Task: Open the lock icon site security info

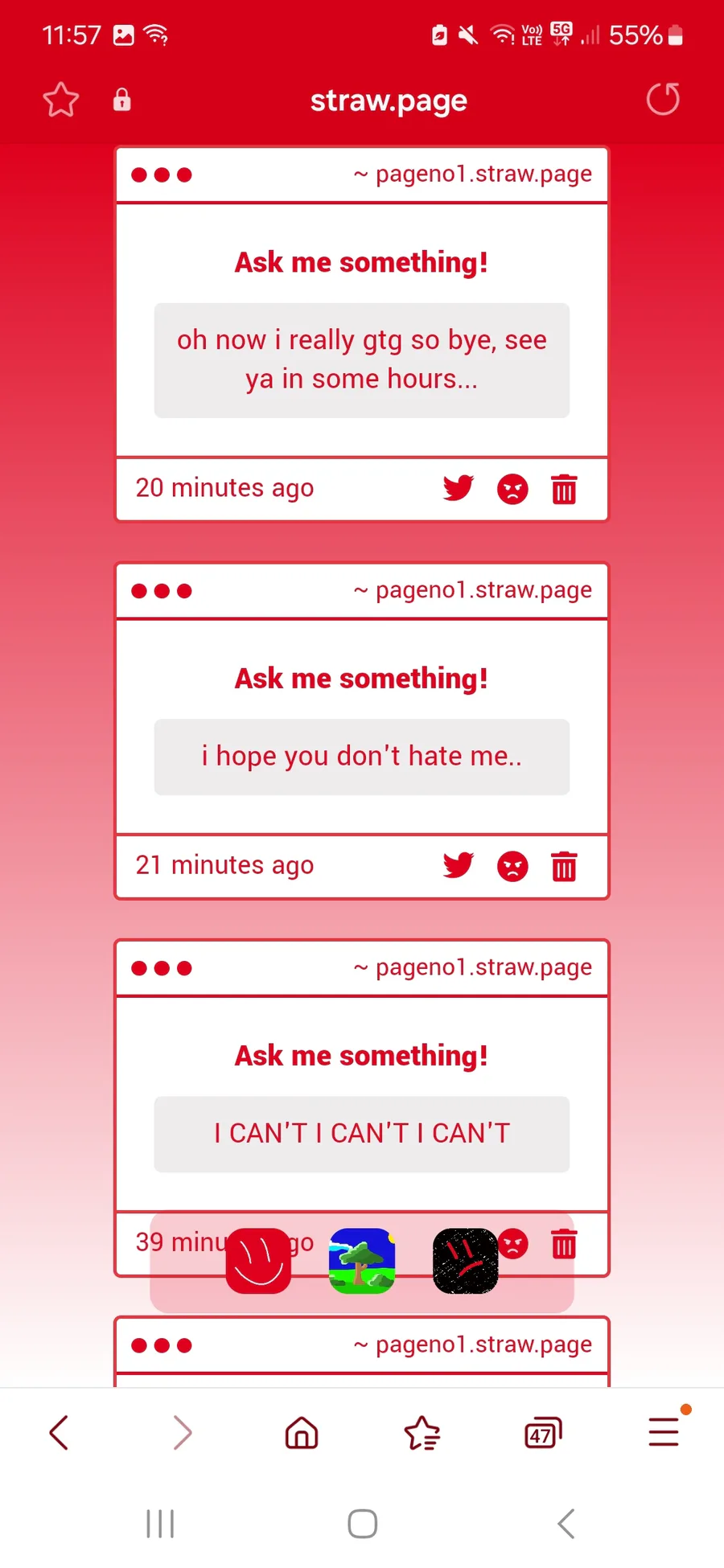Action: [121, 100]
